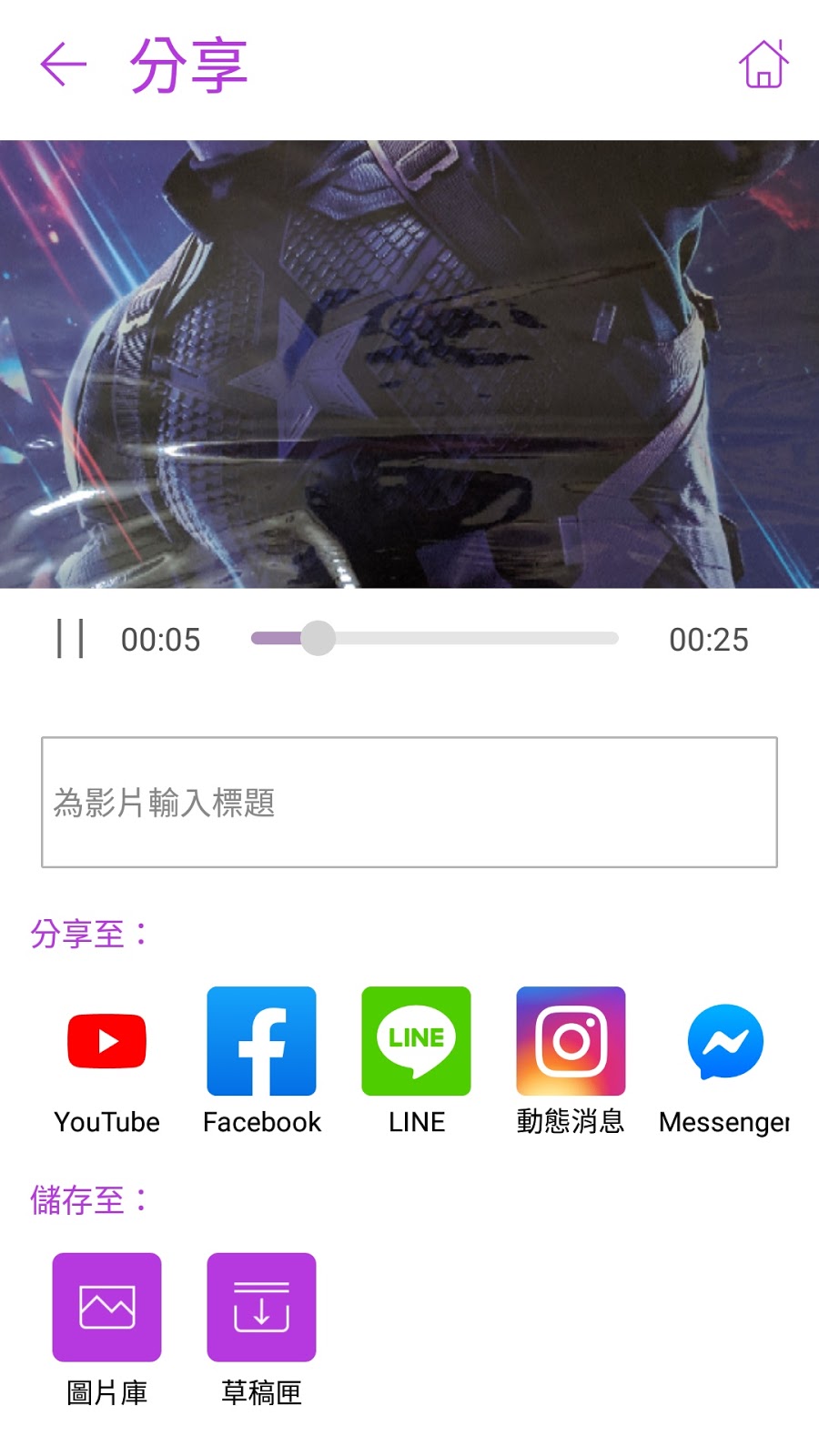Save the video to 圖片庫
The height and width of the screenshot is (1456, 819).
106,1308
